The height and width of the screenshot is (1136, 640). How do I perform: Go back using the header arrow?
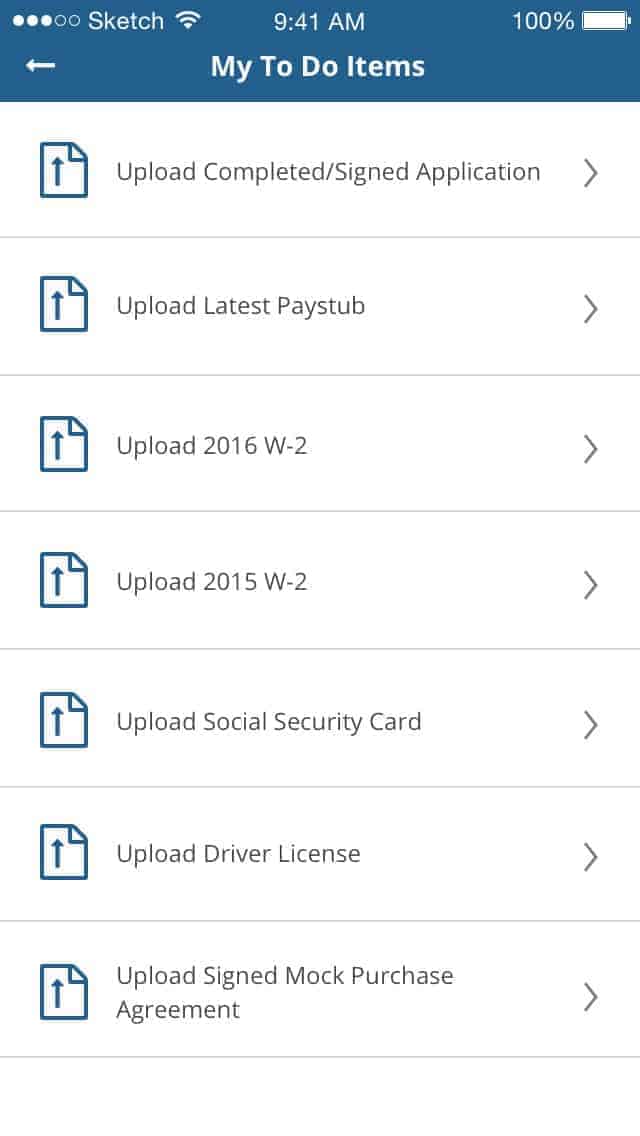pyautogui.click(x=41, y=66)
